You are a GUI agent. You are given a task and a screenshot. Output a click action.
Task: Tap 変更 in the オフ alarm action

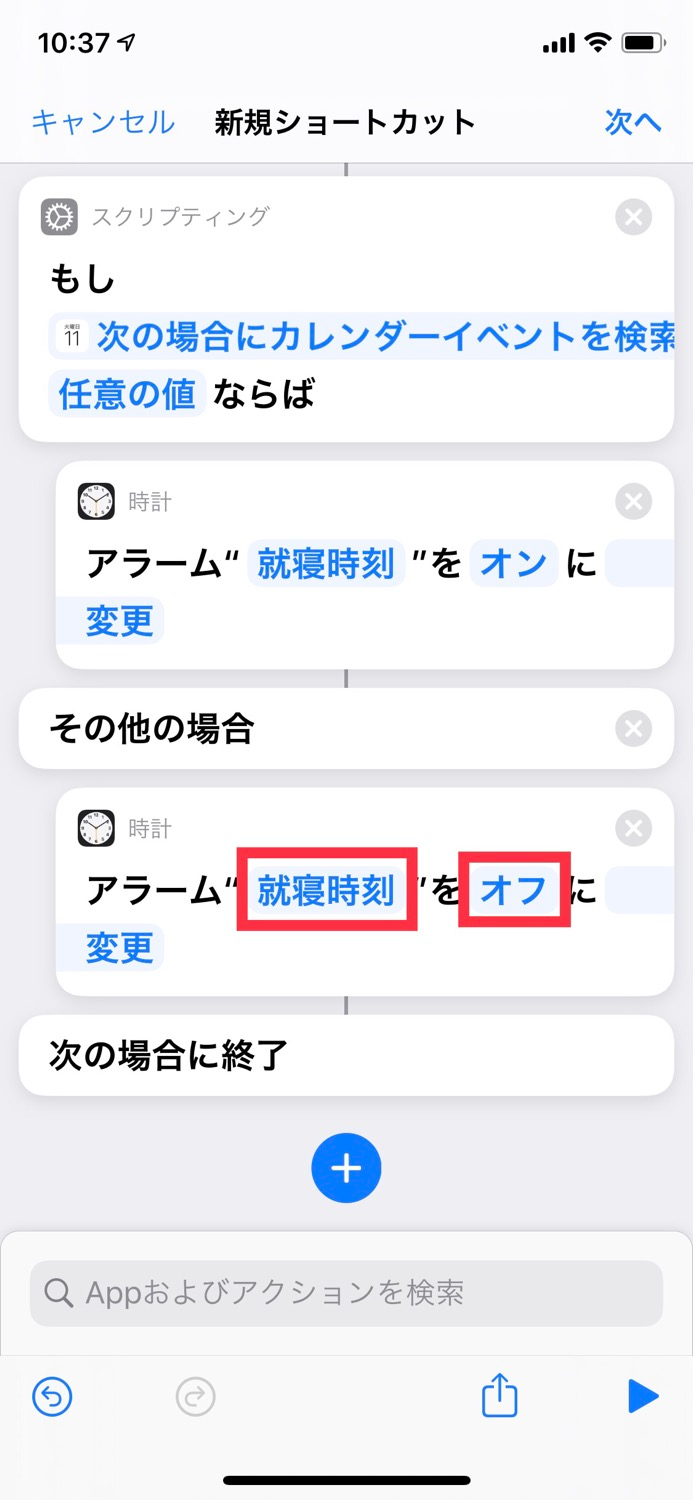coord(119,948)
